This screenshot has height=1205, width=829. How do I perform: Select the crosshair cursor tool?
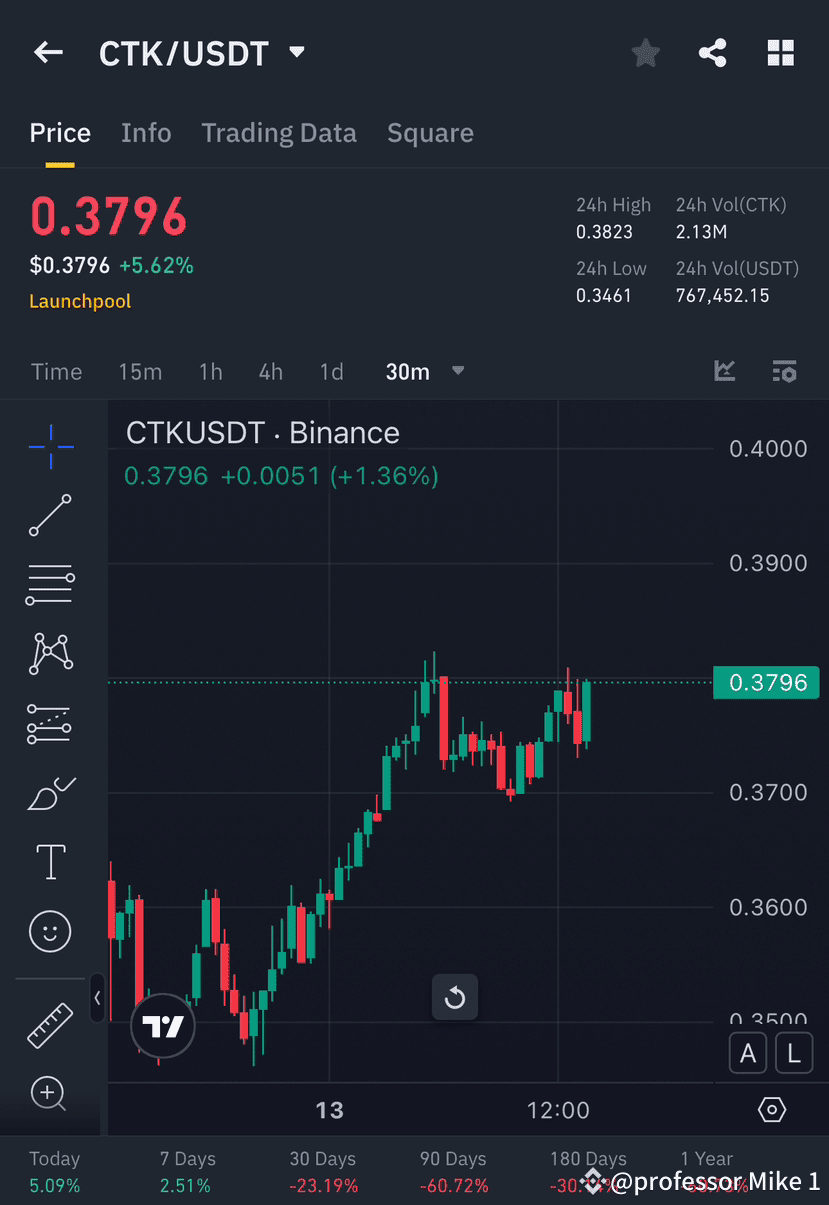click(x=50, y=447)
